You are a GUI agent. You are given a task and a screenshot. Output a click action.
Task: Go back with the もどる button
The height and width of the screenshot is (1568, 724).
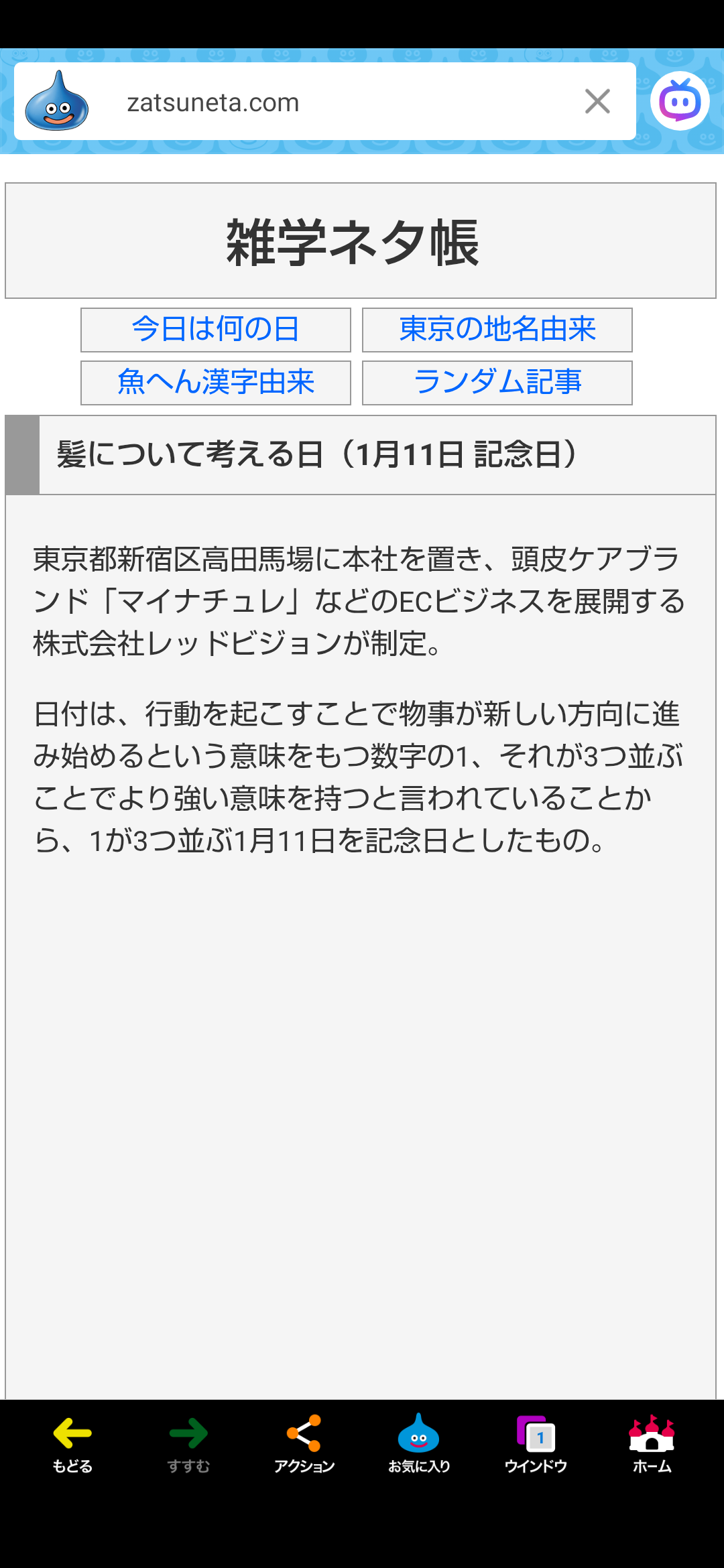pyautogui.click(x=72, y=1445)
